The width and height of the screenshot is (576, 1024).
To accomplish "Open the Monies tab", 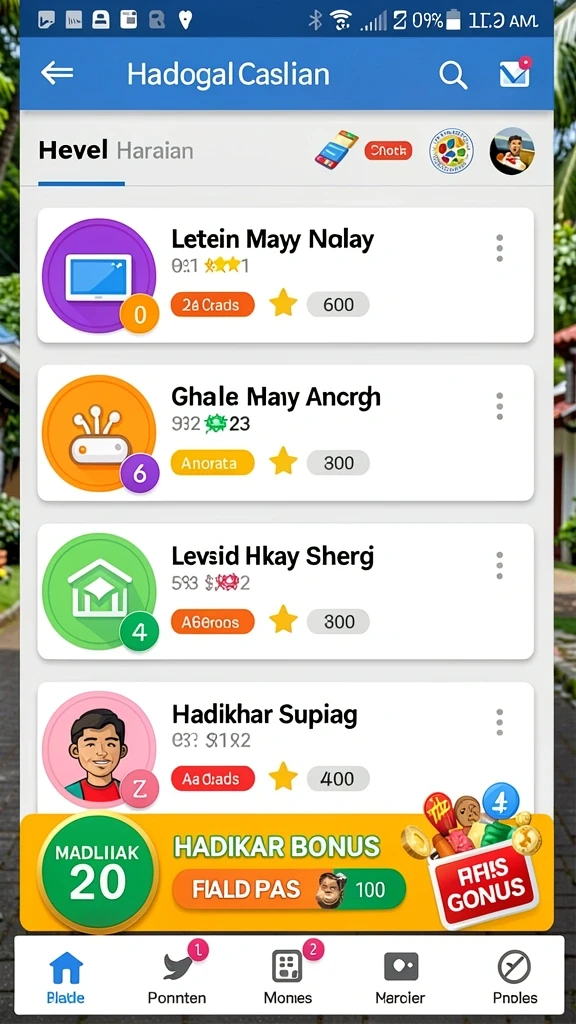I will [x=288, y=977].
